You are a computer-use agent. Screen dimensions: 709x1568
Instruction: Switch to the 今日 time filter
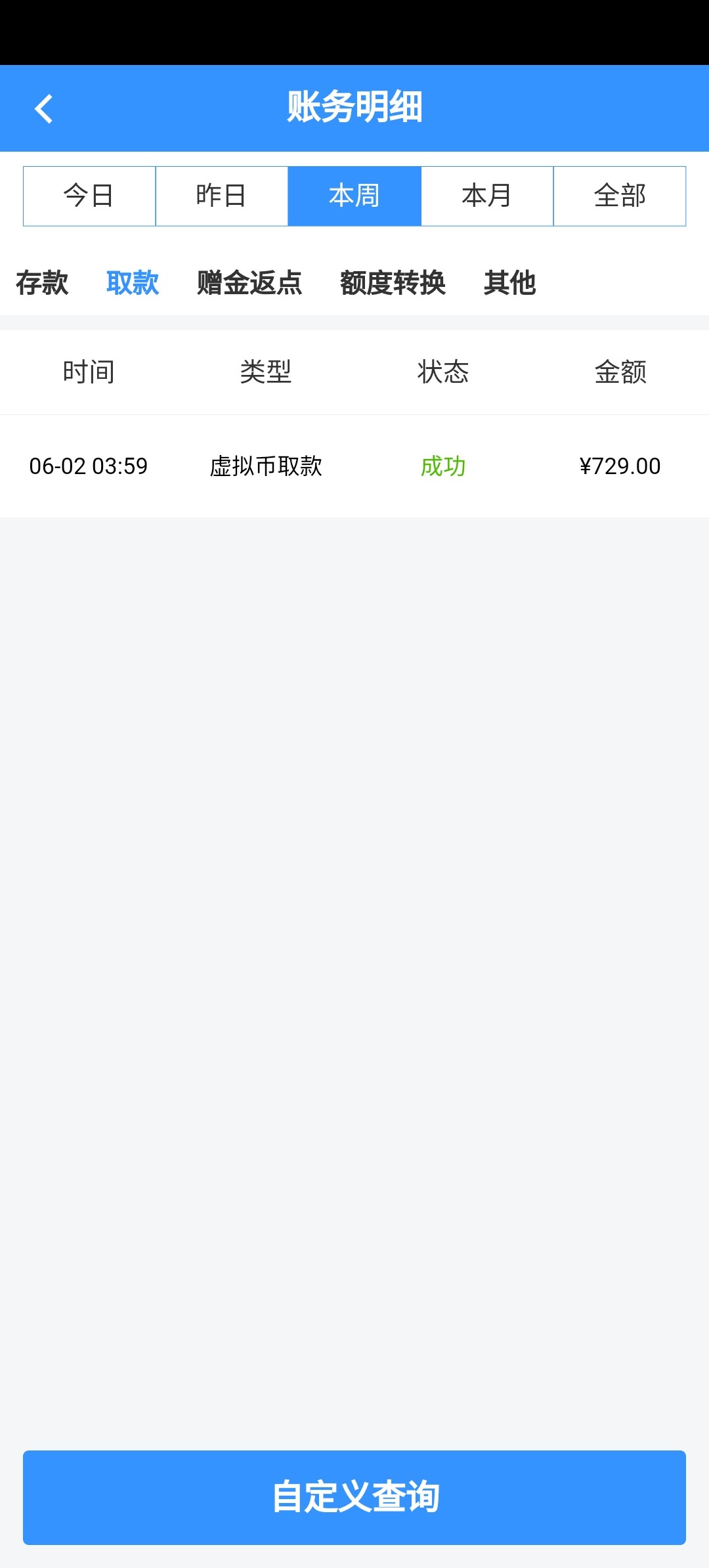pyautogui.click(x=89, y=196)
